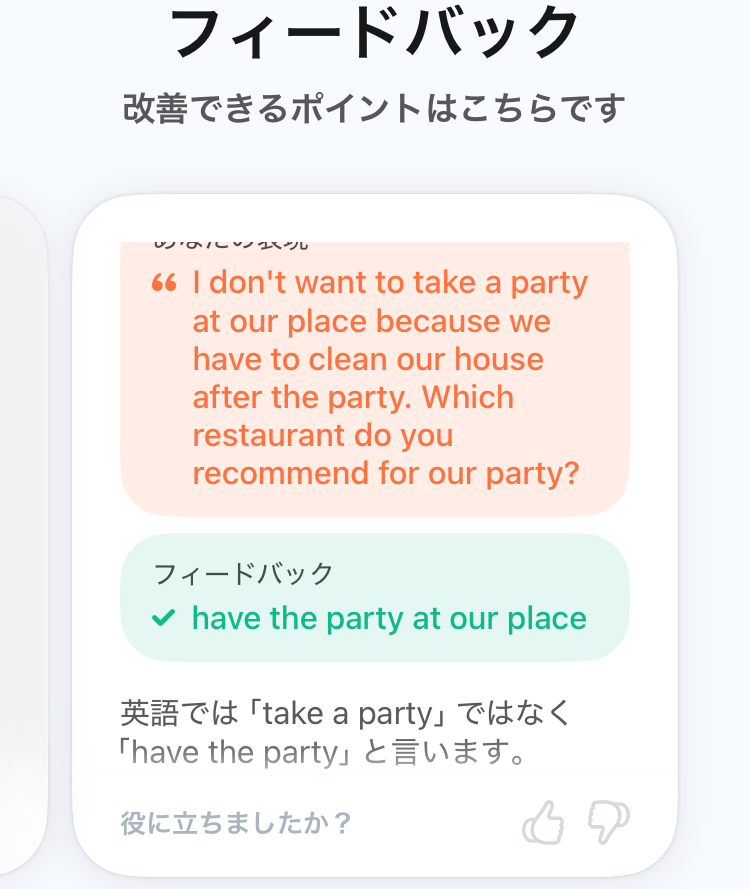Mark the feedback as helpful with thumbs up

point(543,823)
